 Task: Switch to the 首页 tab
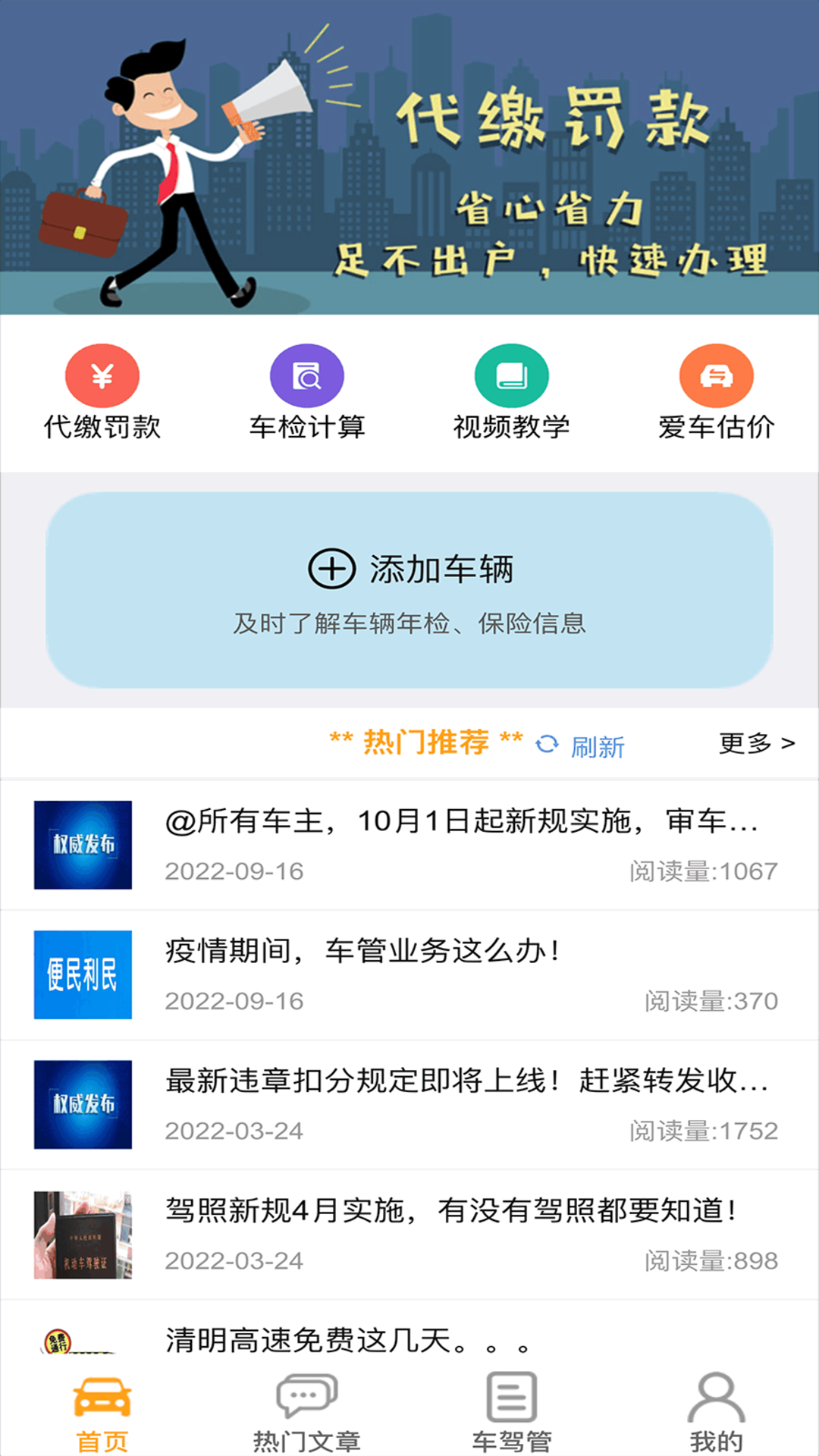click(x=102, y=1412)
